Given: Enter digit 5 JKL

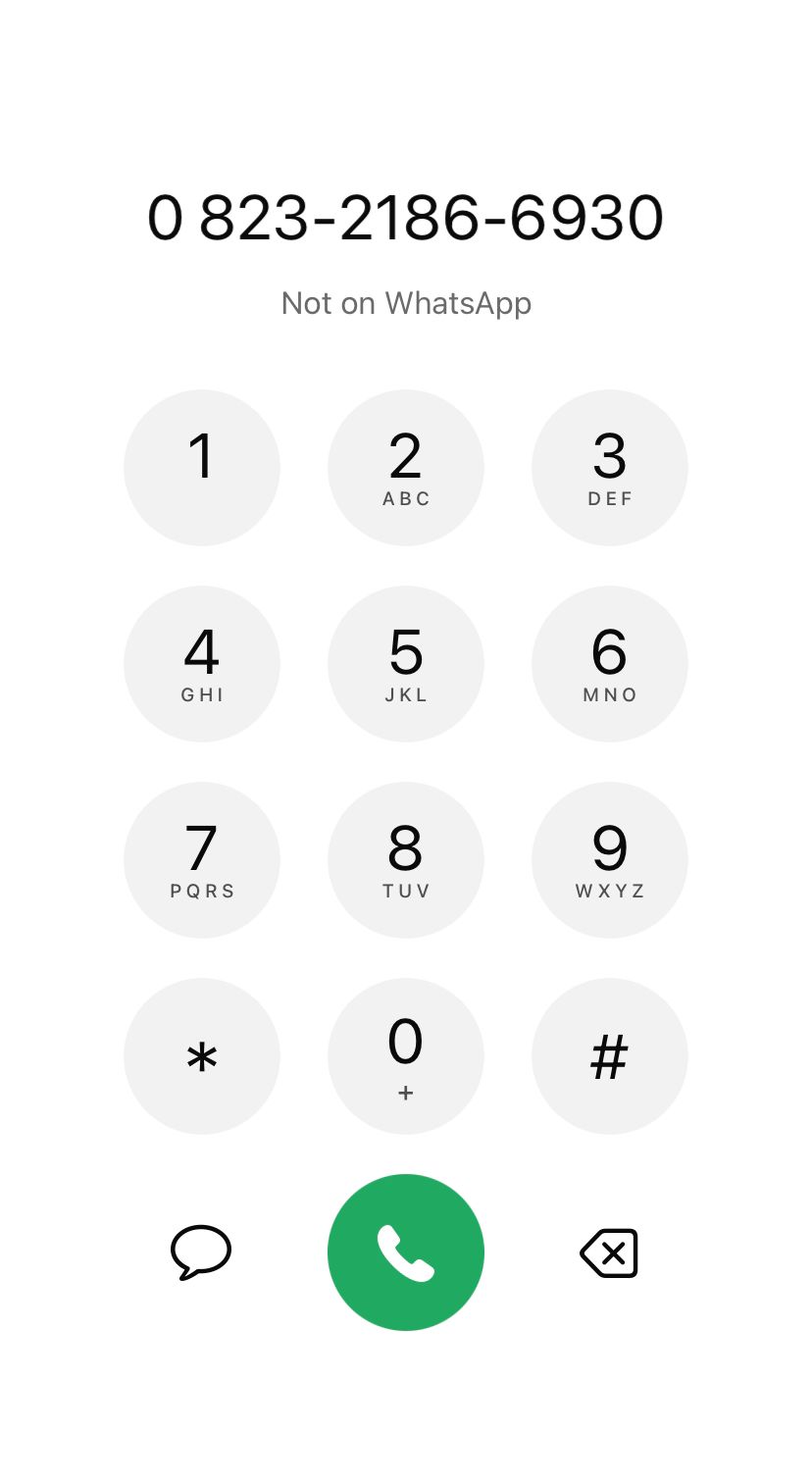Looking at the screenshot, I should click(x=406, y=663).
